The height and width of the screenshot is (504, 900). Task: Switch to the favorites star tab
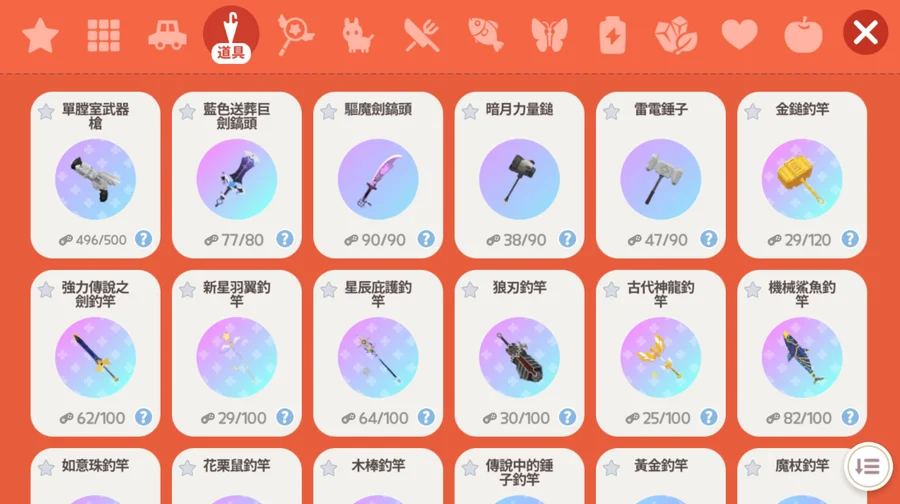coord(40,35)
